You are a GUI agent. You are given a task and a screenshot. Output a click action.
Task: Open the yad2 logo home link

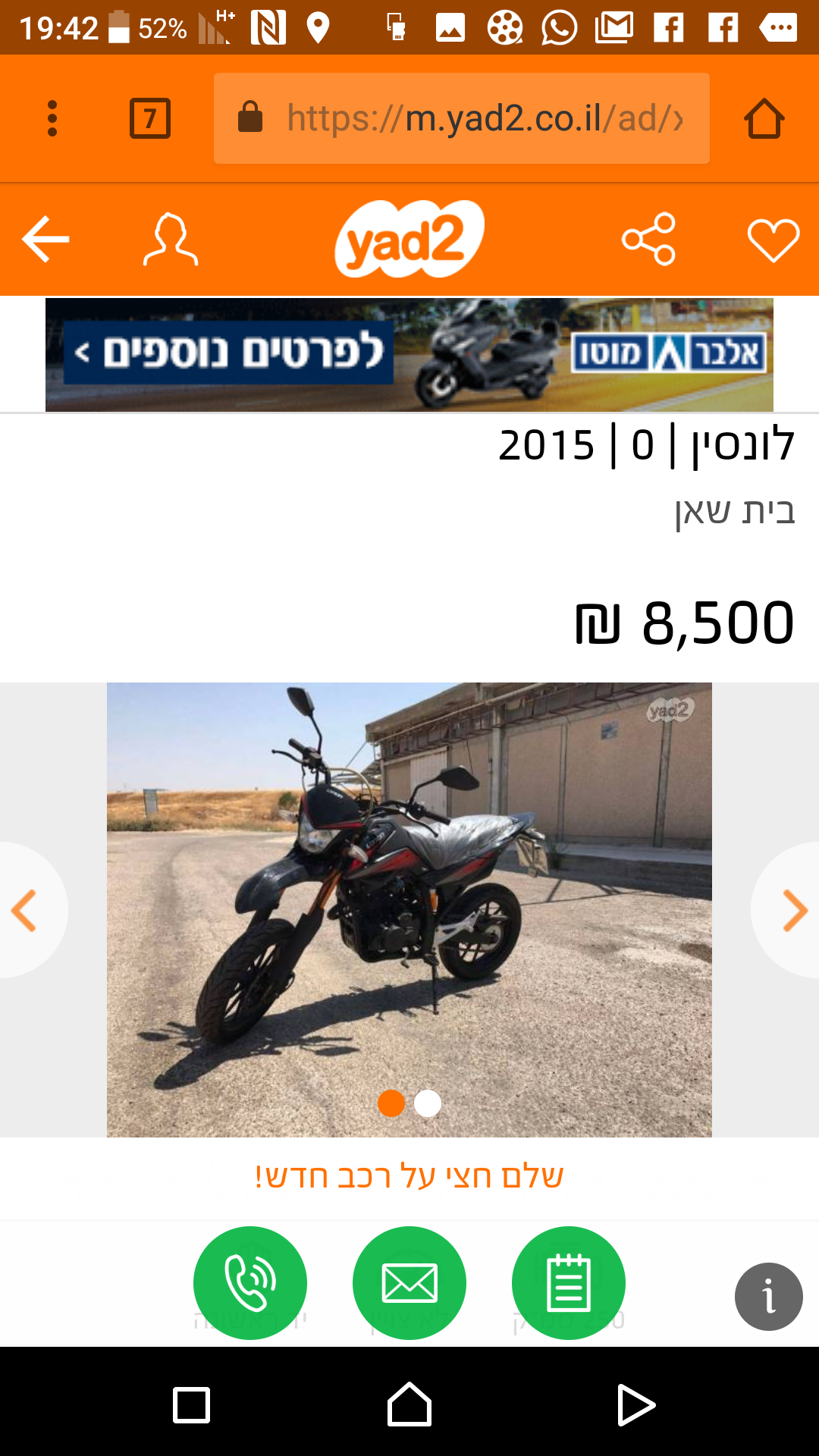click(409, 239)
